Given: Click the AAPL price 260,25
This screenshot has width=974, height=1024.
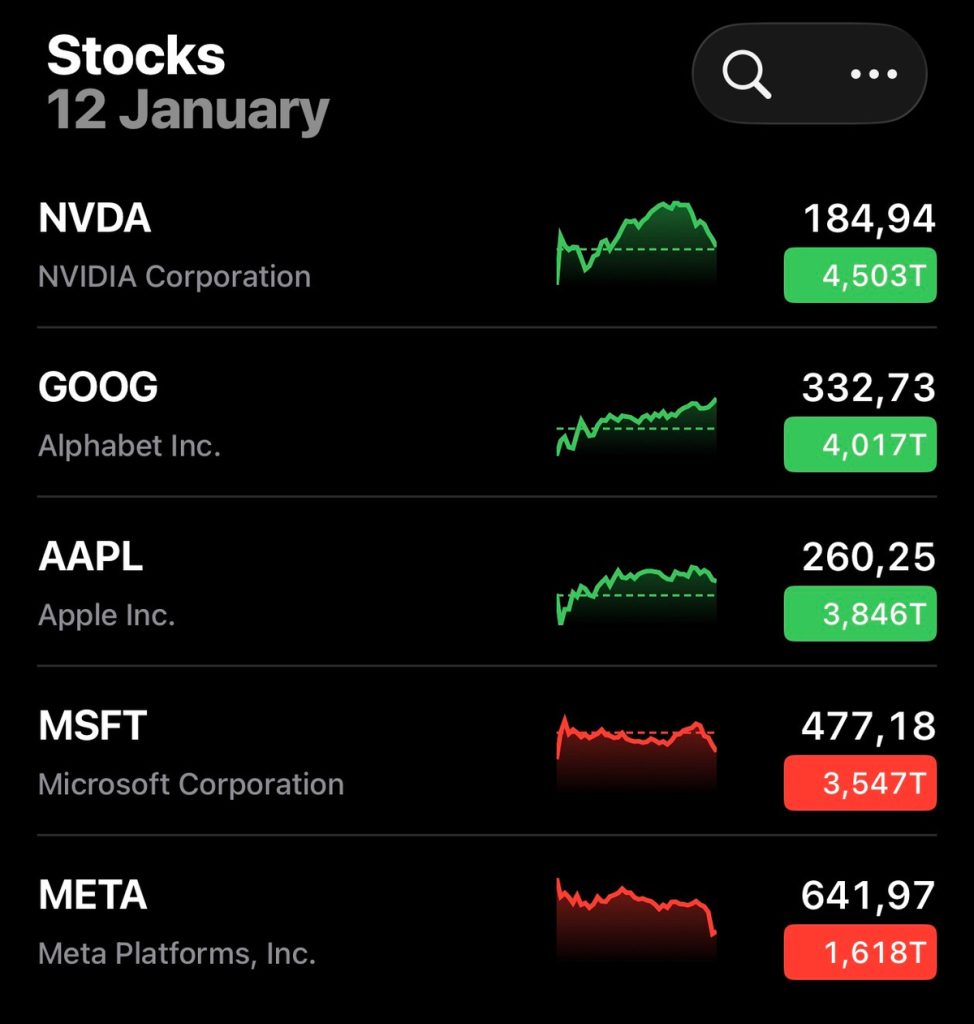Looking at the screenshot, I should coord(866,558).
